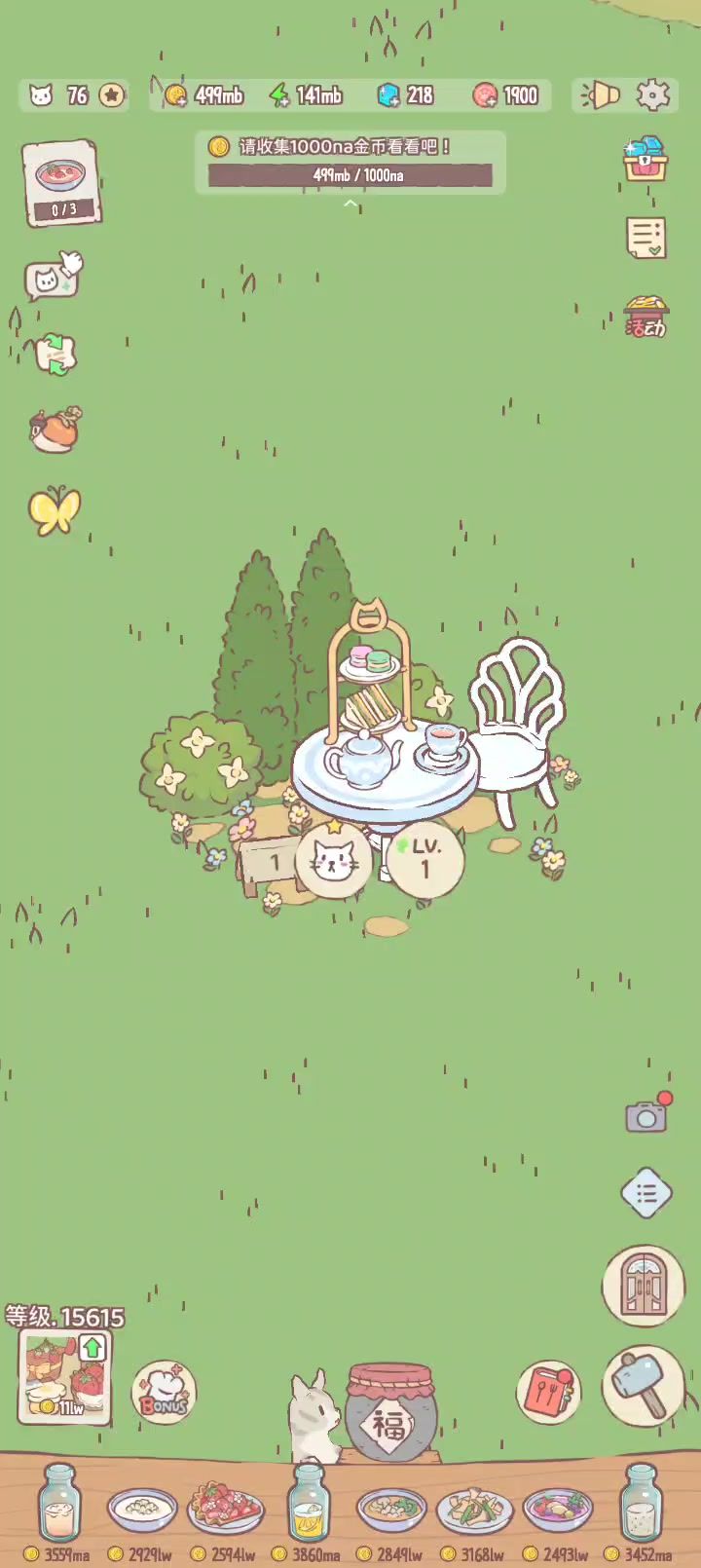Tap the cat face bubble at the table
The image size is (701, 1568).
(334, 860)
